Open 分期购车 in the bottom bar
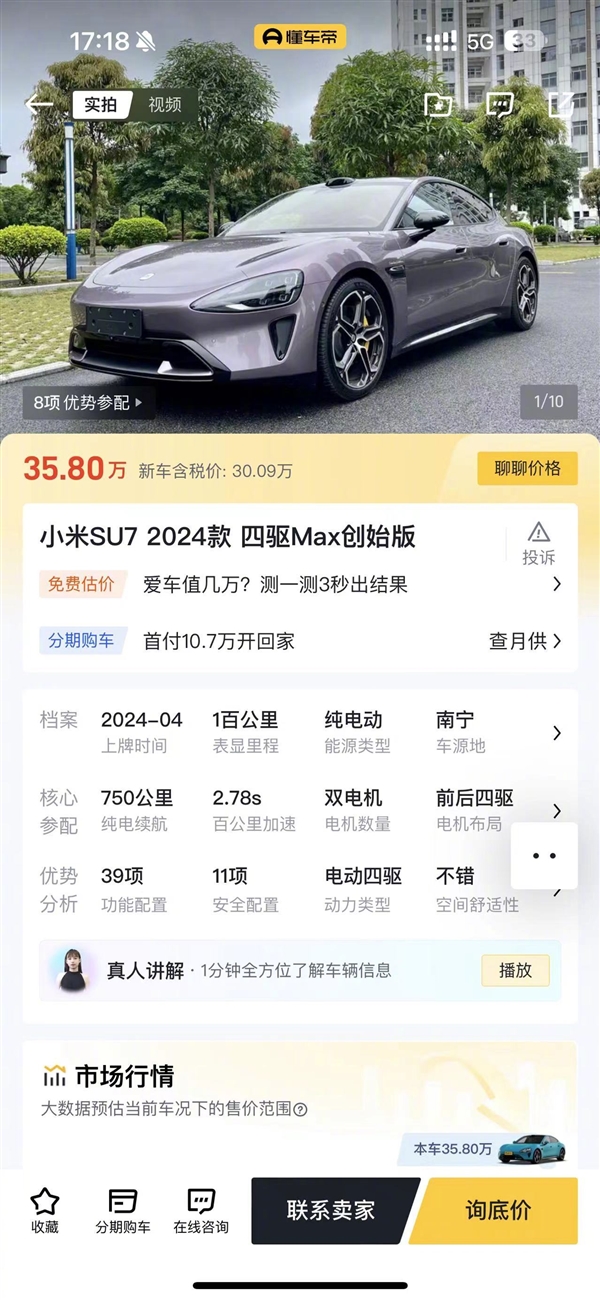Viewport: 600px width, 1300px height. coord(123,1211)
